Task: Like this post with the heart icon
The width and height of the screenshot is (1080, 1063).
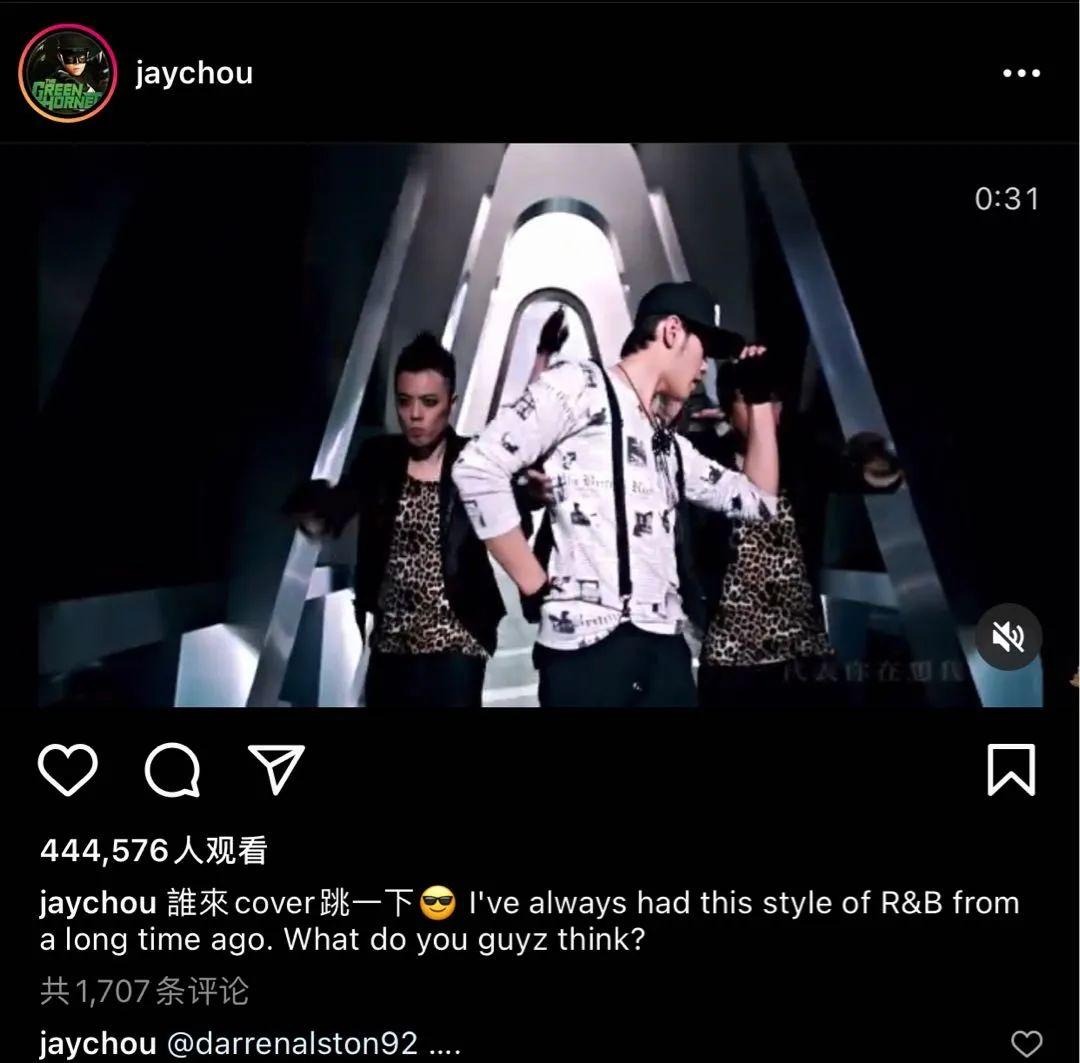Action: tap(68, 770)
